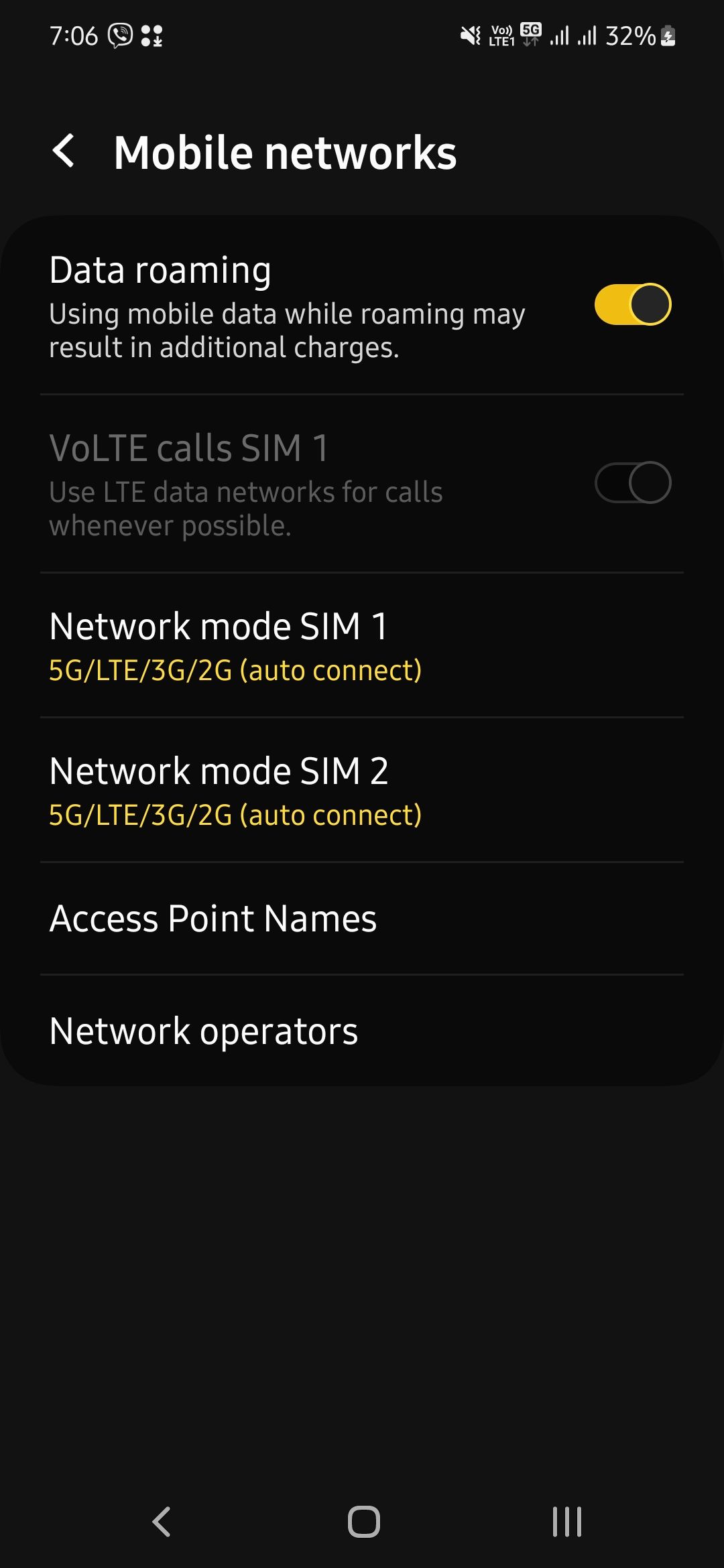The image size is (724, 1568).
Task: Open Access Point Names
Action: (213, 918)
